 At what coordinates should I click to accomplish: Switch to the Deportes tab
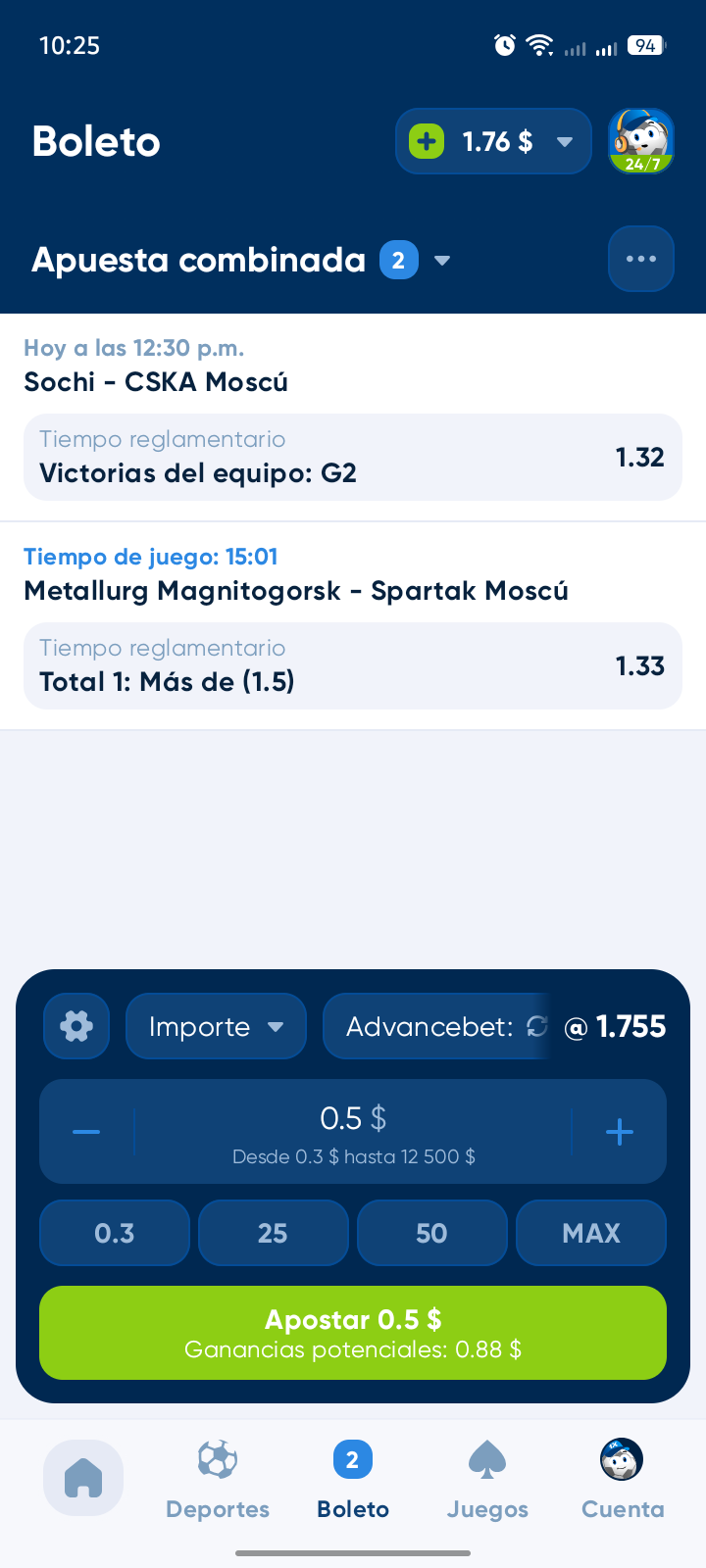pos(218,1480)
